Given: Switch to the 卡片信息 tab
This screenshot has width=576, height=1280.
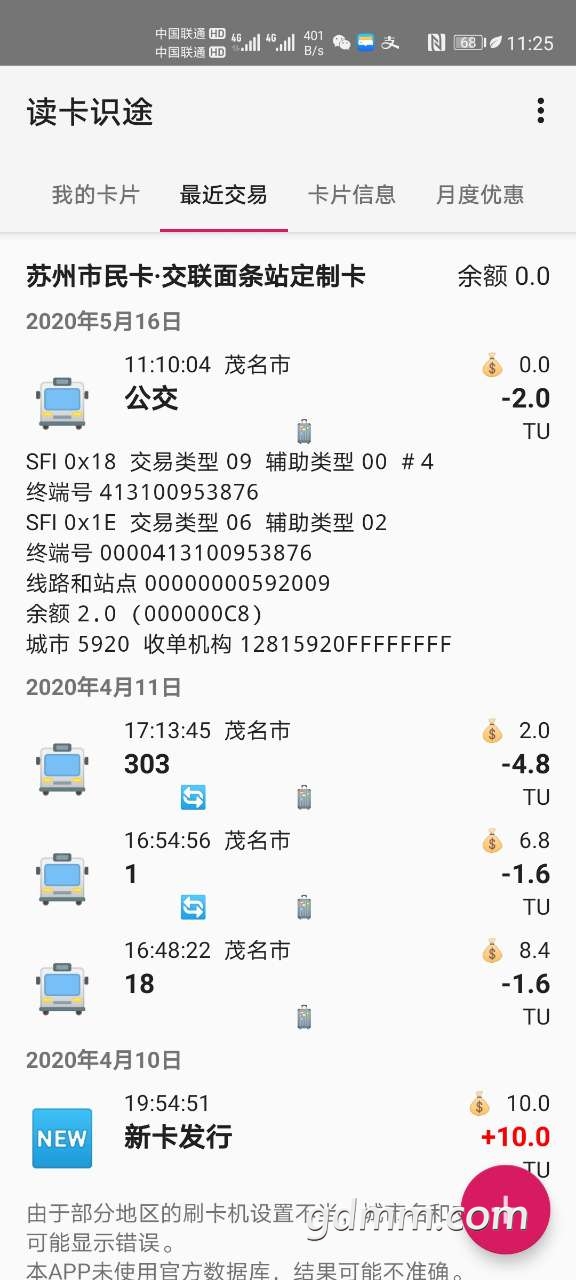Looking at the screenshot, I should click(351, 194).
